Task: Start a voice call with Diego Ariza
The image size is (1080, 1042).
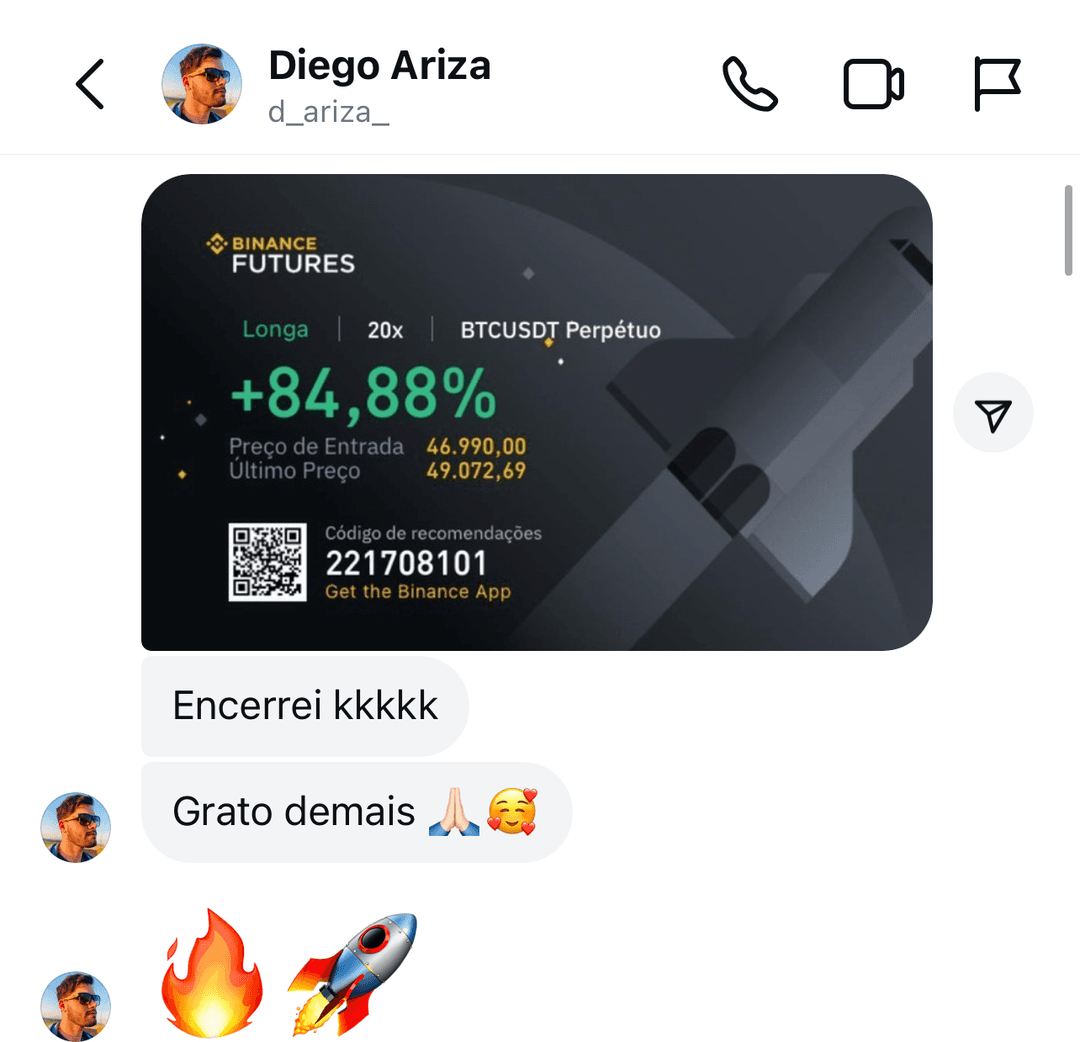Action: click(749, 84)
